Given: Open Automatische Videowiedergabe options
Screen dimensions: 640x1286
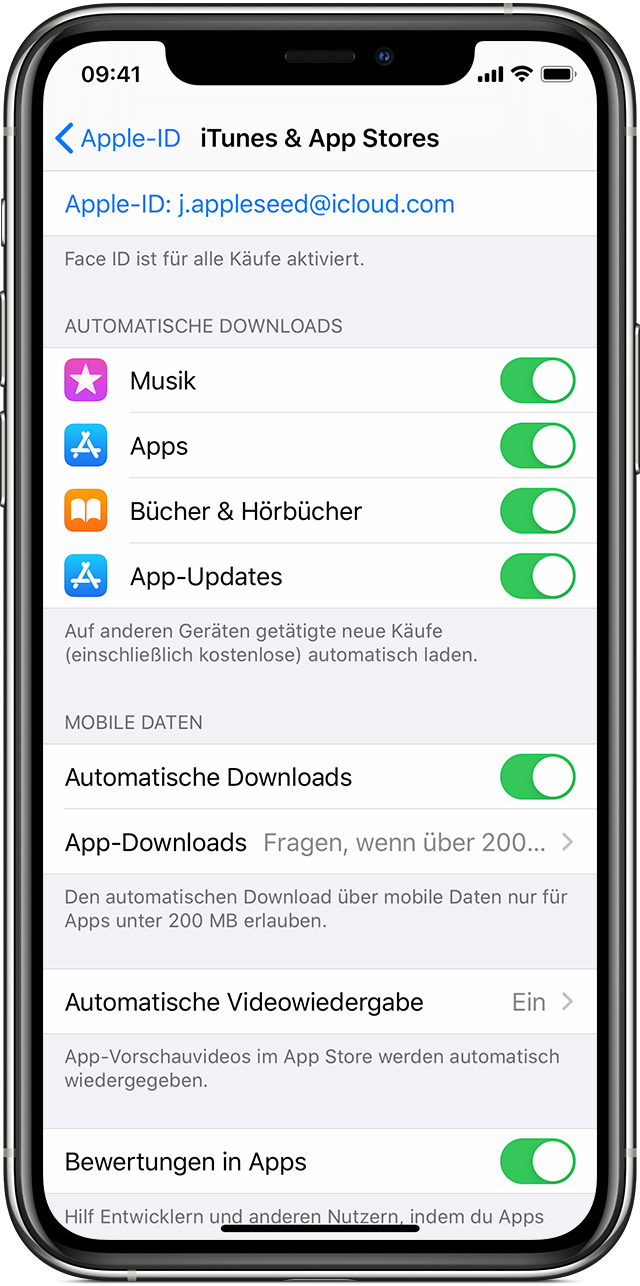Looking at the screenshot, I should (x=319, y=1002).
